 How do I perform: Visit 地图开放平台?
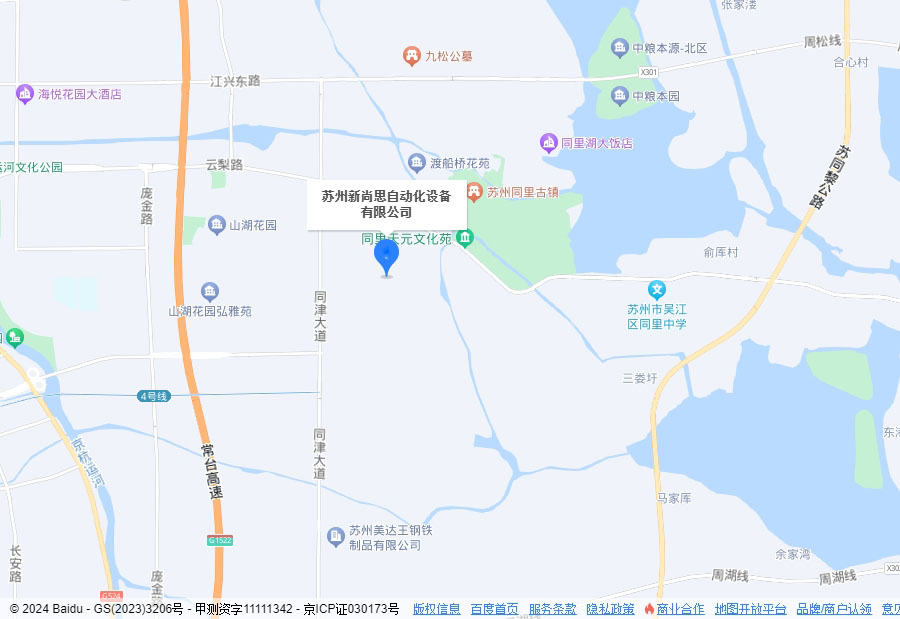click(750, 609)
